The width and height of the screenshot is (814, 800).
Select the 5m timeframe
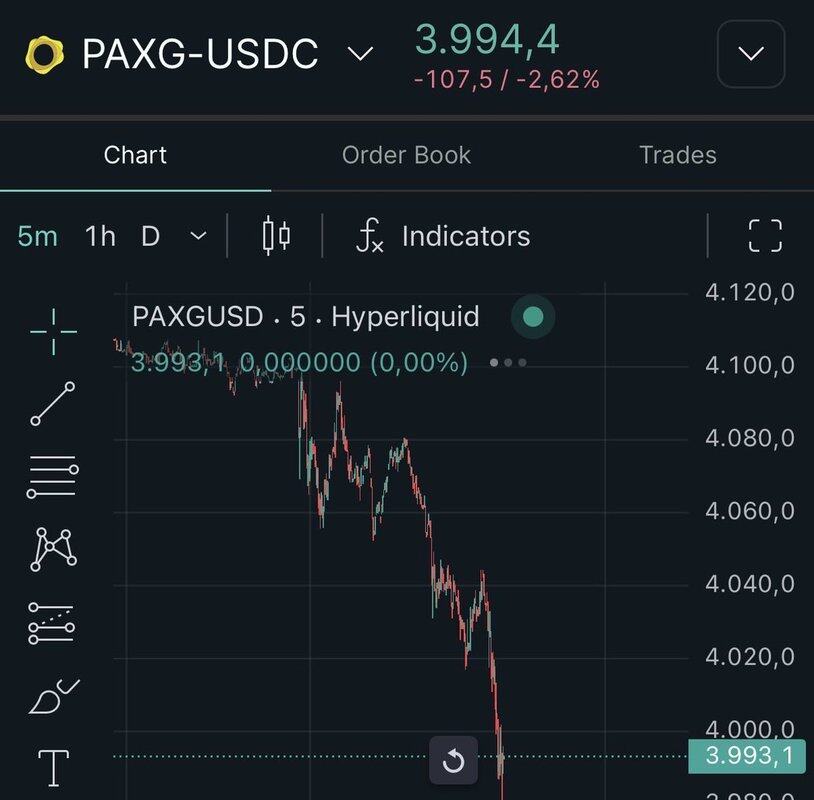(x=37, y=237)
